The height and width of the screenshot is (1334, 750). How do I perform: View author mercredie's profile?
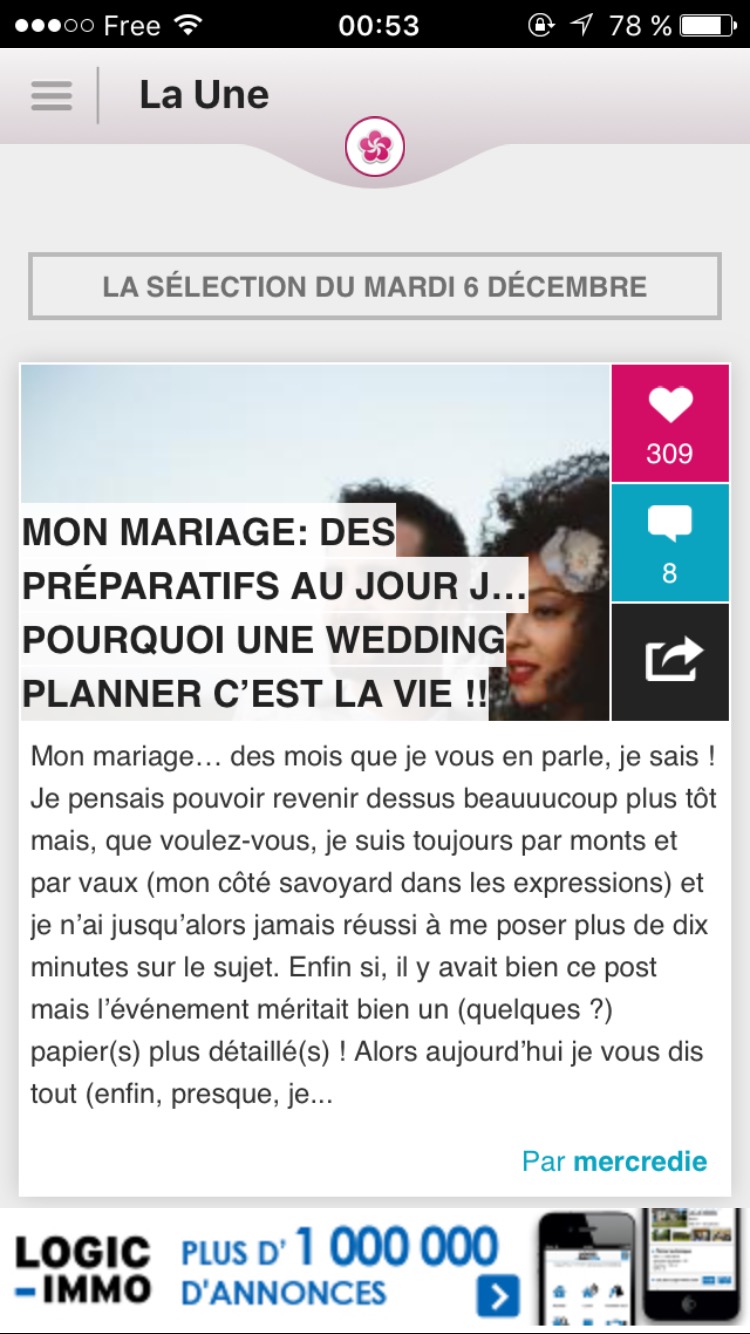(640, 1161)
